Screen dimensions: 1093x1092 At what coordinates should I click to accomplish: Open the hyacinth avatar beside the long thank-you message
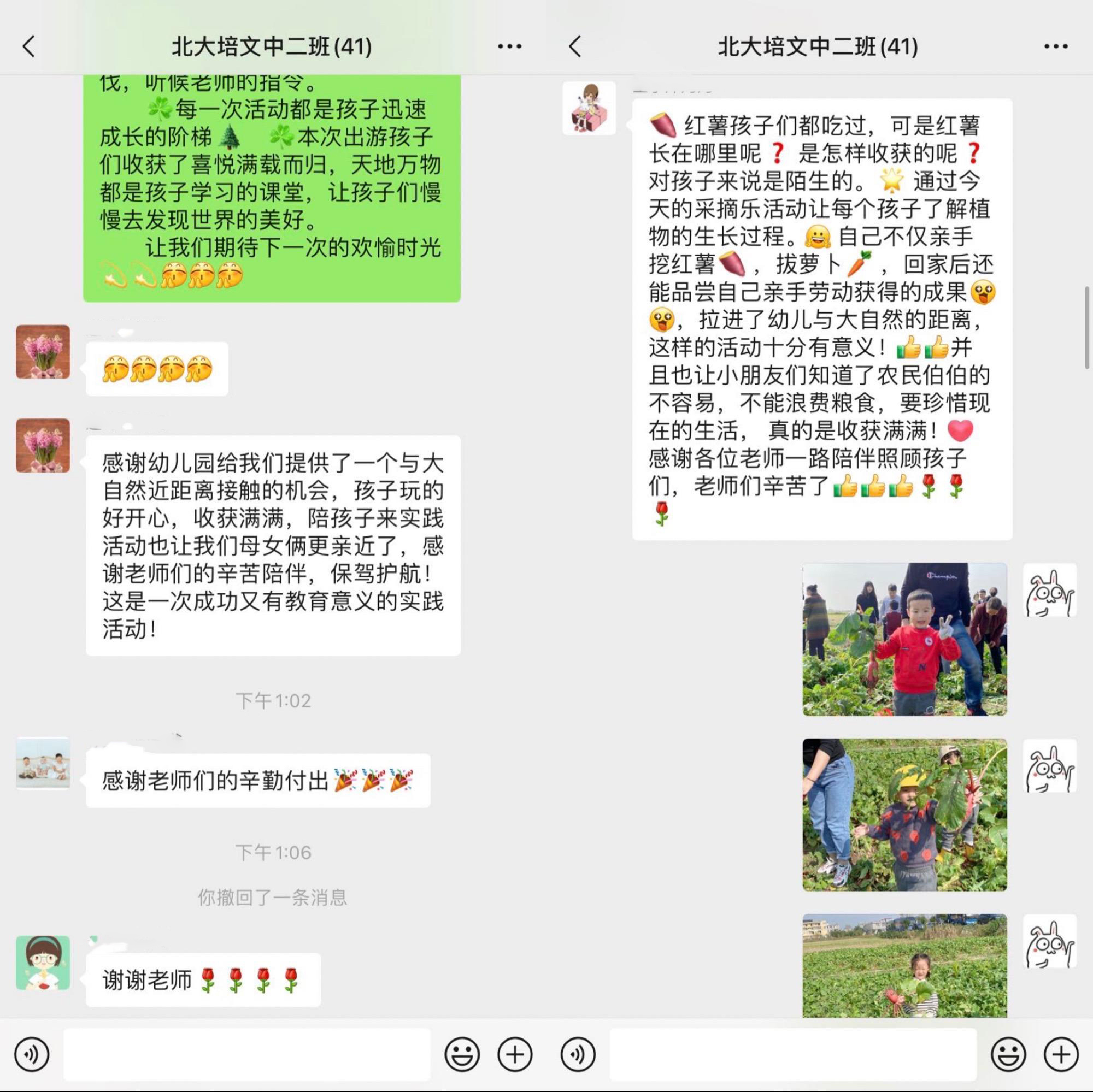[43, 445]
